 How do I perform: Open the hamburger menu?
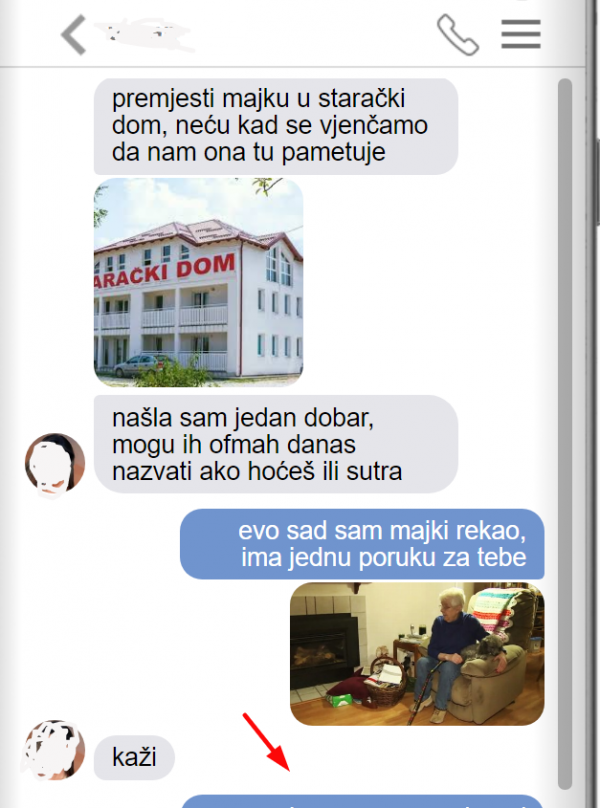(x=521, y=34)
